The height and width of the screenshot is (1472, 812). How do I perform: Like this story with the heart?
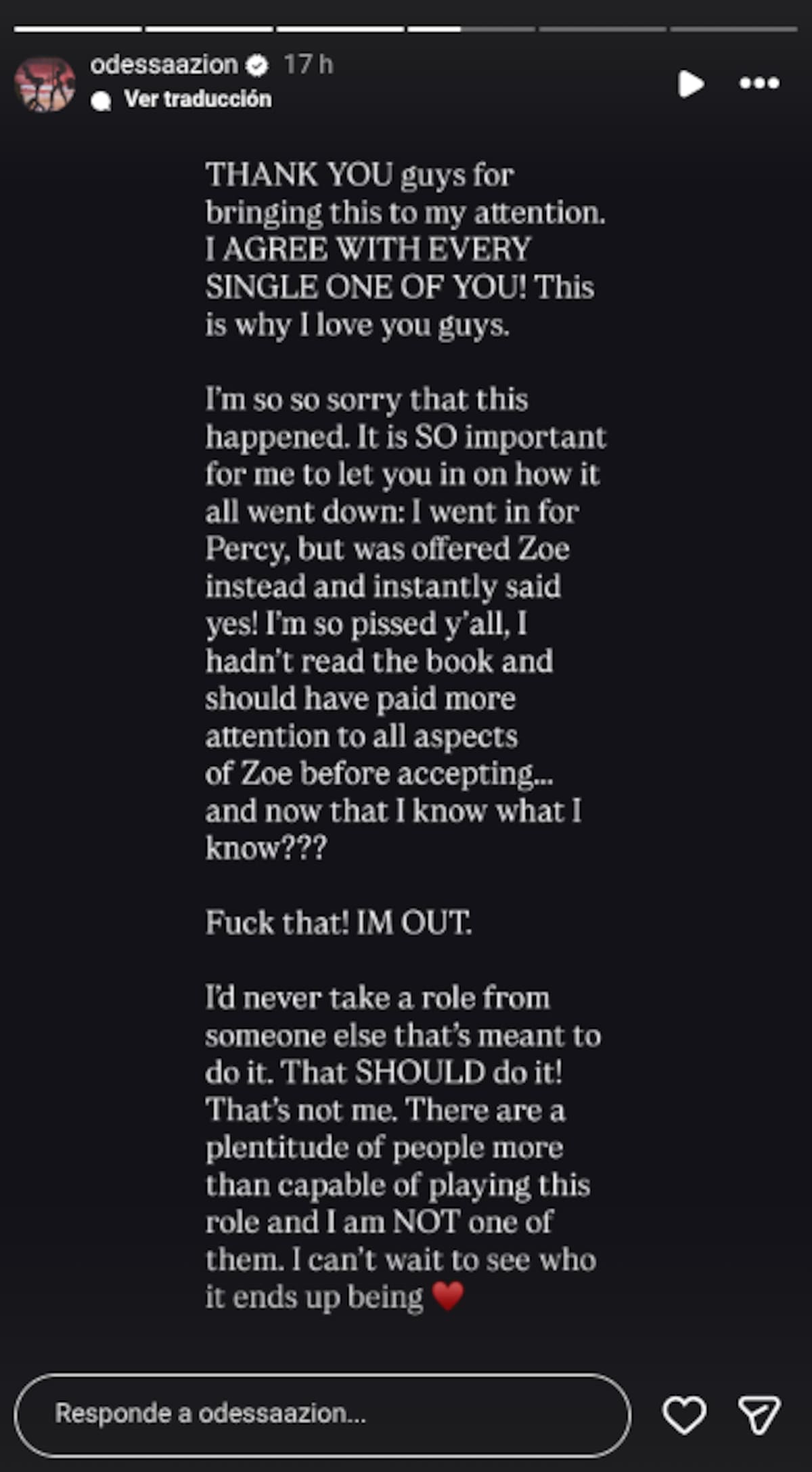coord(684,1414)
